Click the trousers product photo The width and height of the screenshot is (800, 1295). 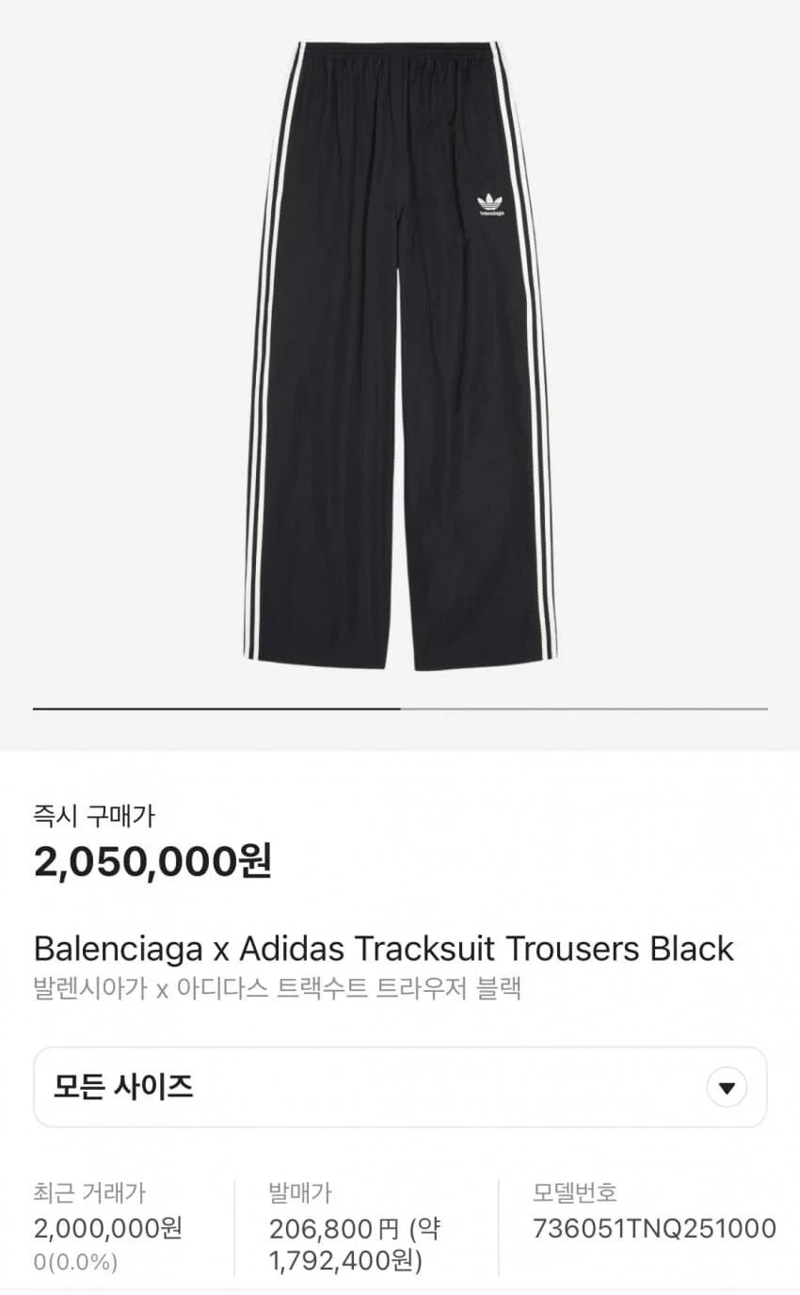pyautogui.click(x=400, y=350)
